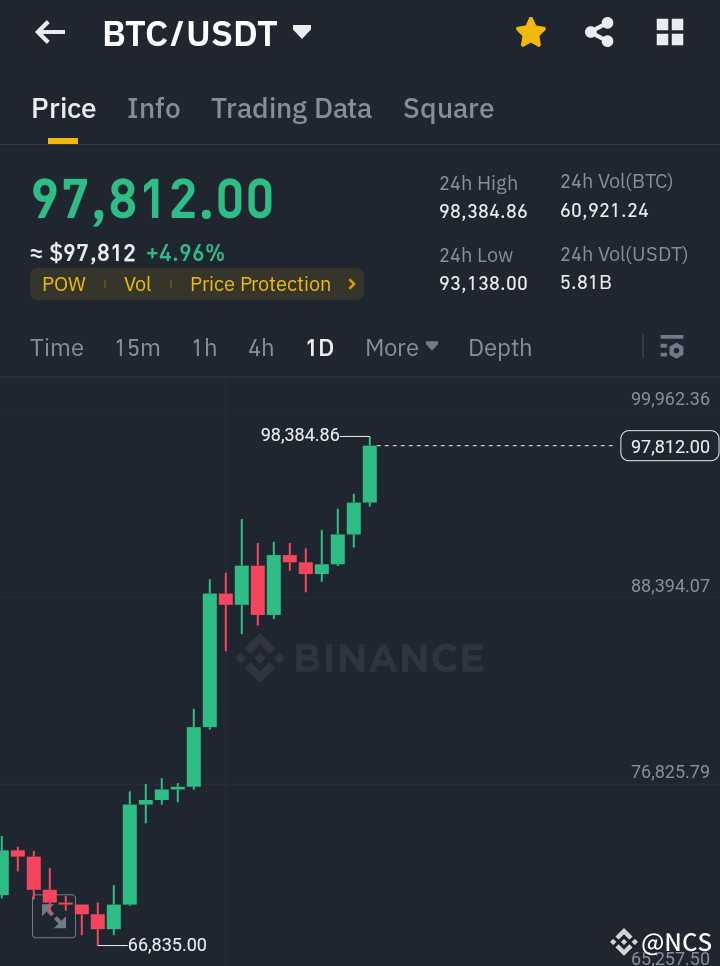Toggle the Vol label display
Viewport: 720px width, 966px height.
(137, 284)
